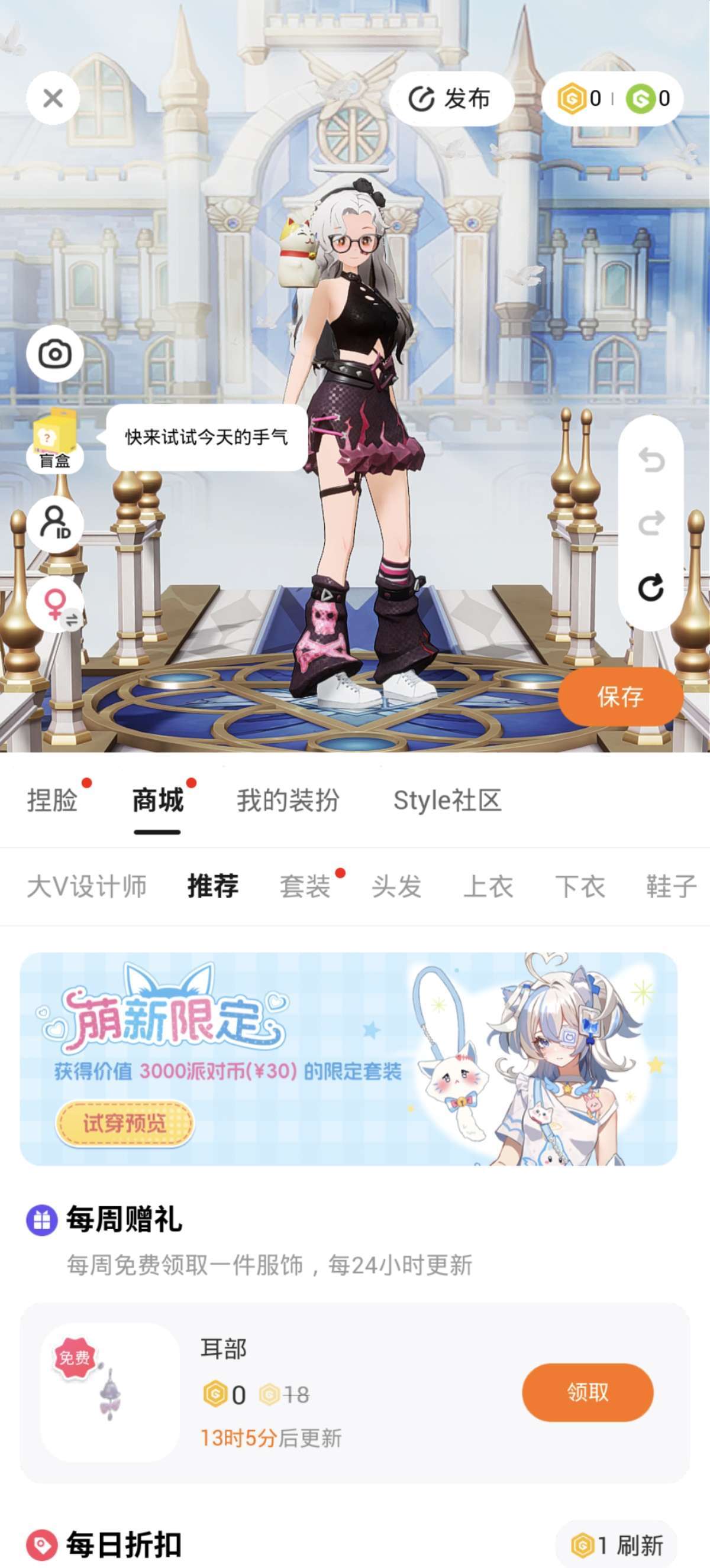
Task: Select the 套装 category
Action: (305, 886)
